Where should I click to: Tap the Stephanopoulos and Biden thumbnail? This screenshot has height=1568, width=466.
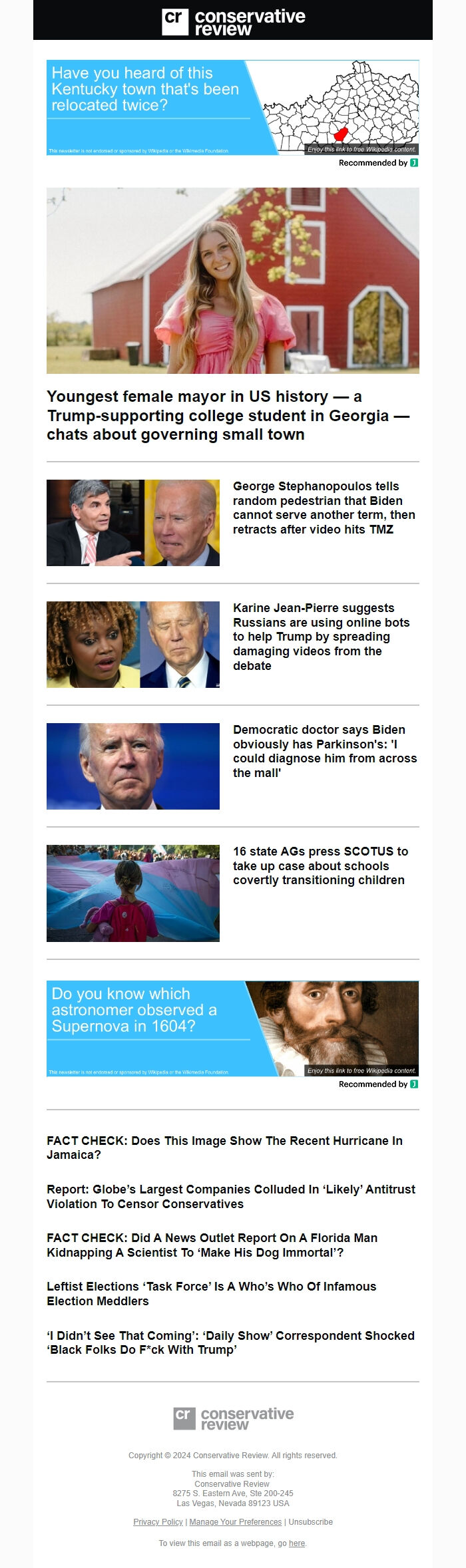tap(132, 523)
